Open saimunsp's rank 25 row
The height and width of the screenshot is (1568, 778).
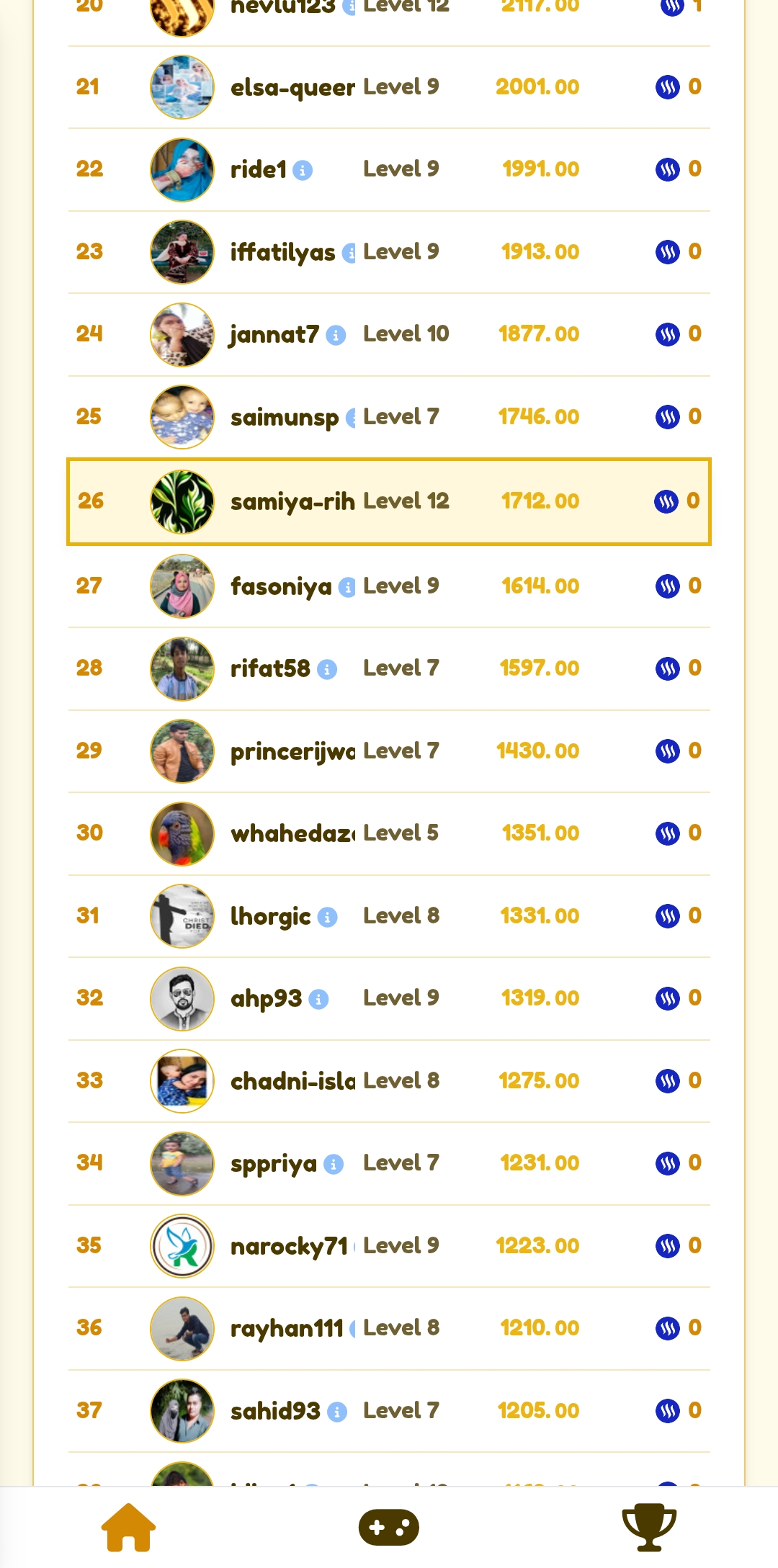(389, 417)
